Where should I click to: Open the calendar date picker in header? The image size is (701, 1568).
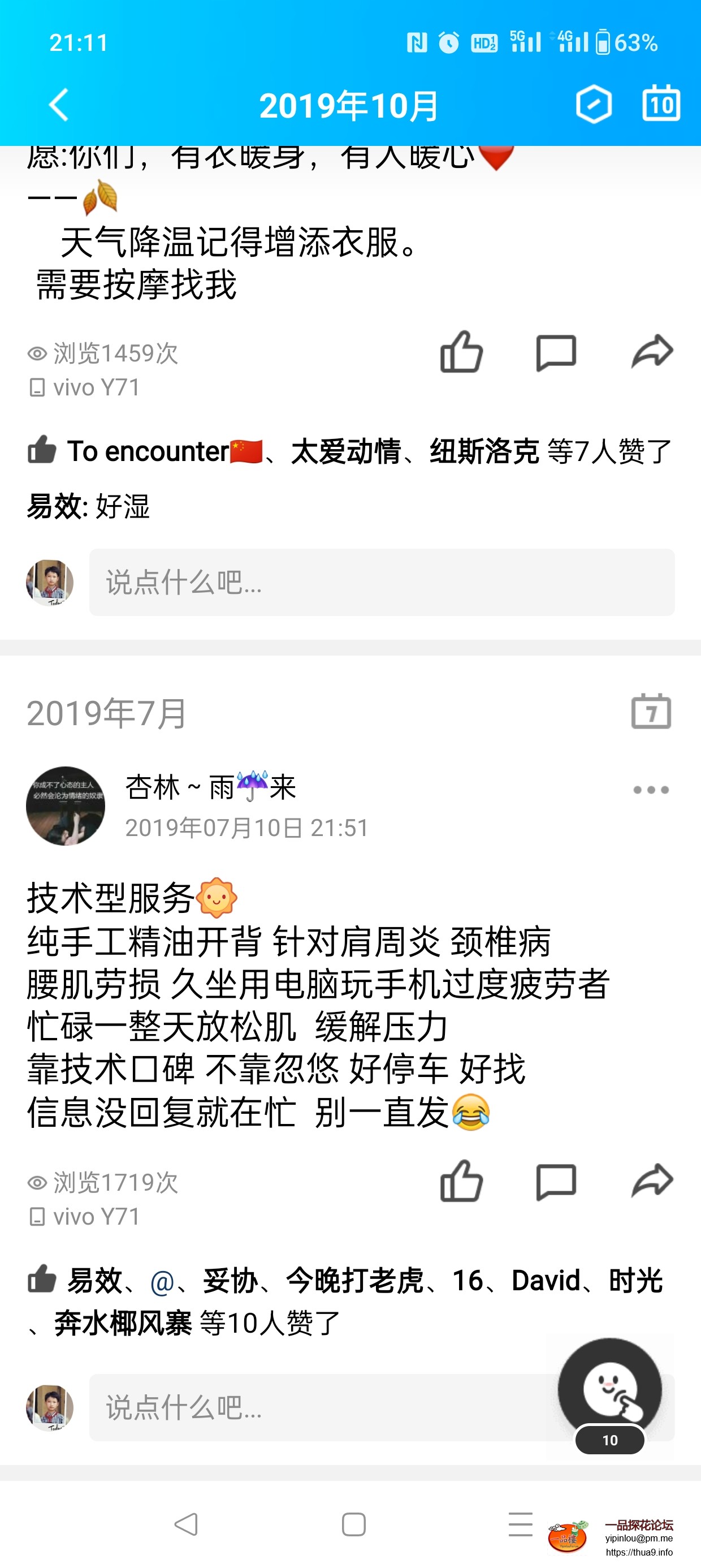(x=661, y=104)
